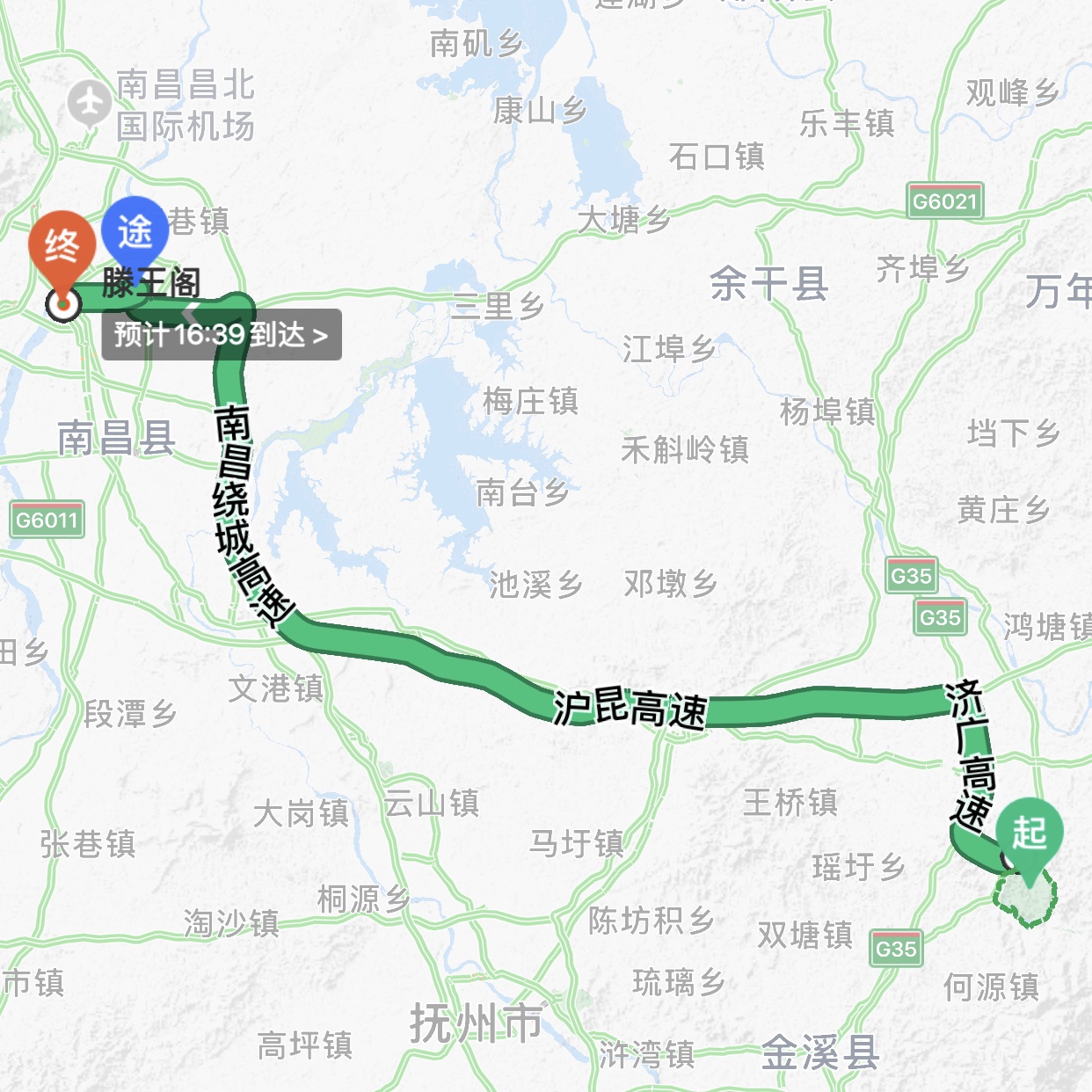The image size is (1092, 1092).
Task: Tap the green 起 start marker
Action: (x=1030, y=832)
